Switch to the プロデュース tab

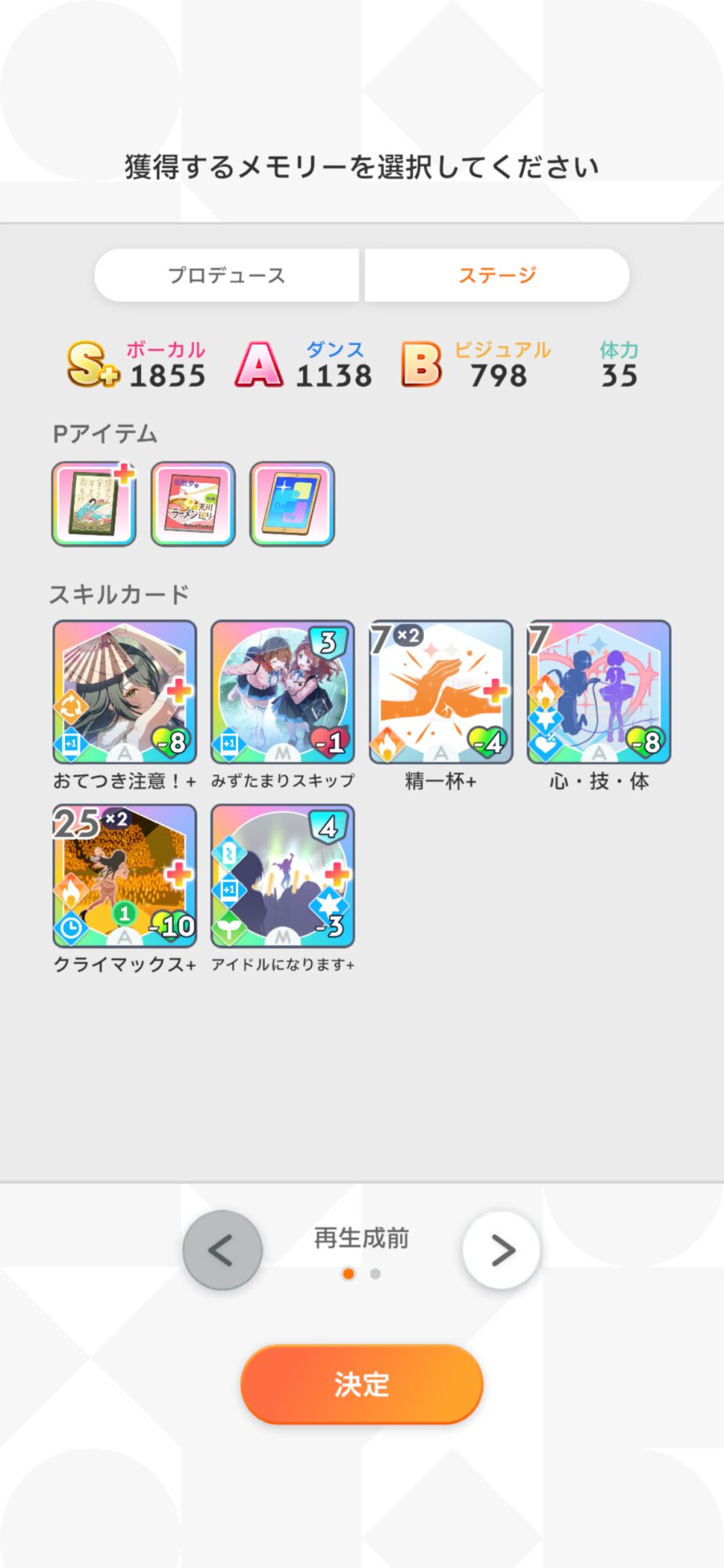pyautogui.click(x=226, y=275)
